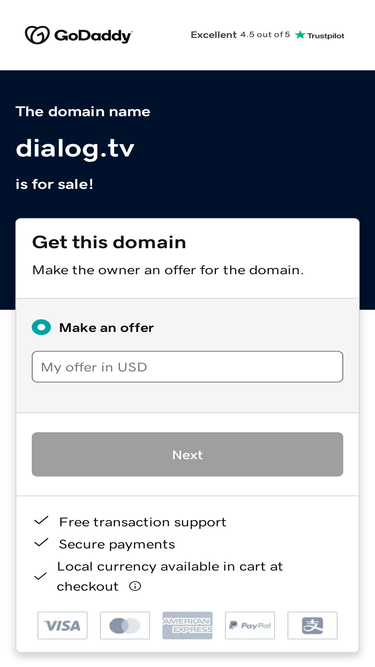Select the Make an offer radio button
The height and width of the screenshot is (667, 375).
tap(41, 328)
